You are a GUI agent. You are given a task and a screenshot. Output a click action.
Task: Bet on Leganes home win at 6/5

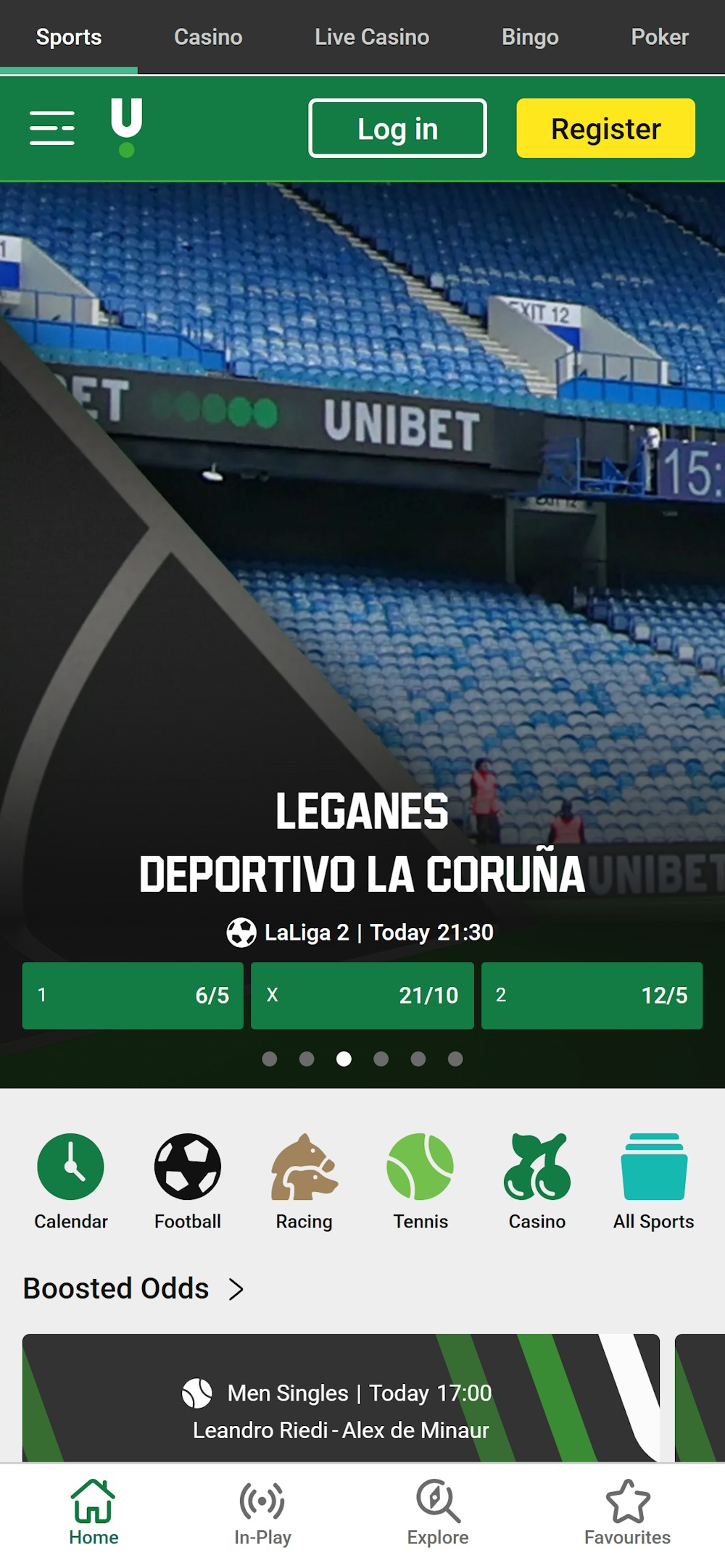pyautogui.click(x=133, y=996)
